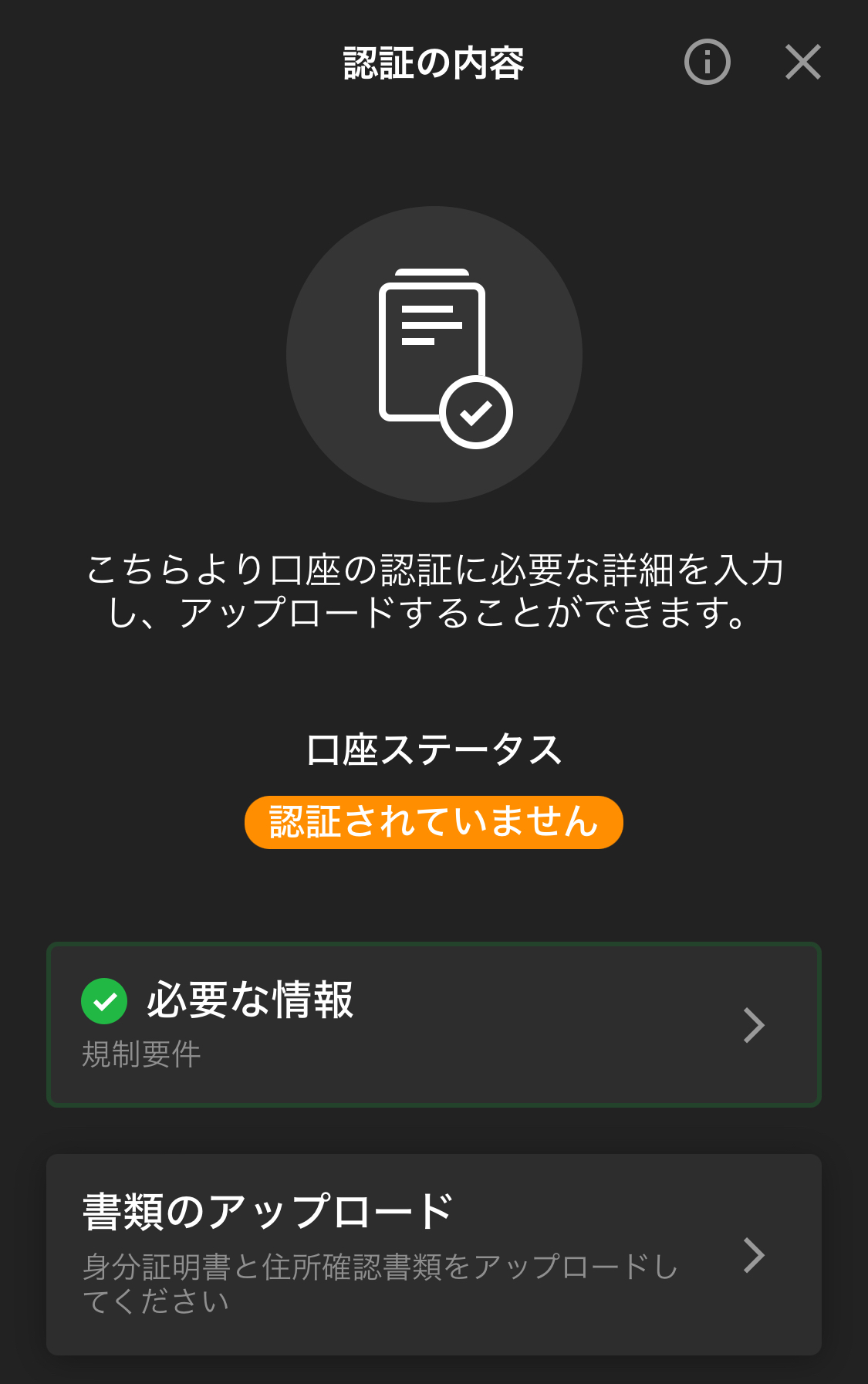
Task: Open the 必要な情報 row
Action: [434, 1024]
